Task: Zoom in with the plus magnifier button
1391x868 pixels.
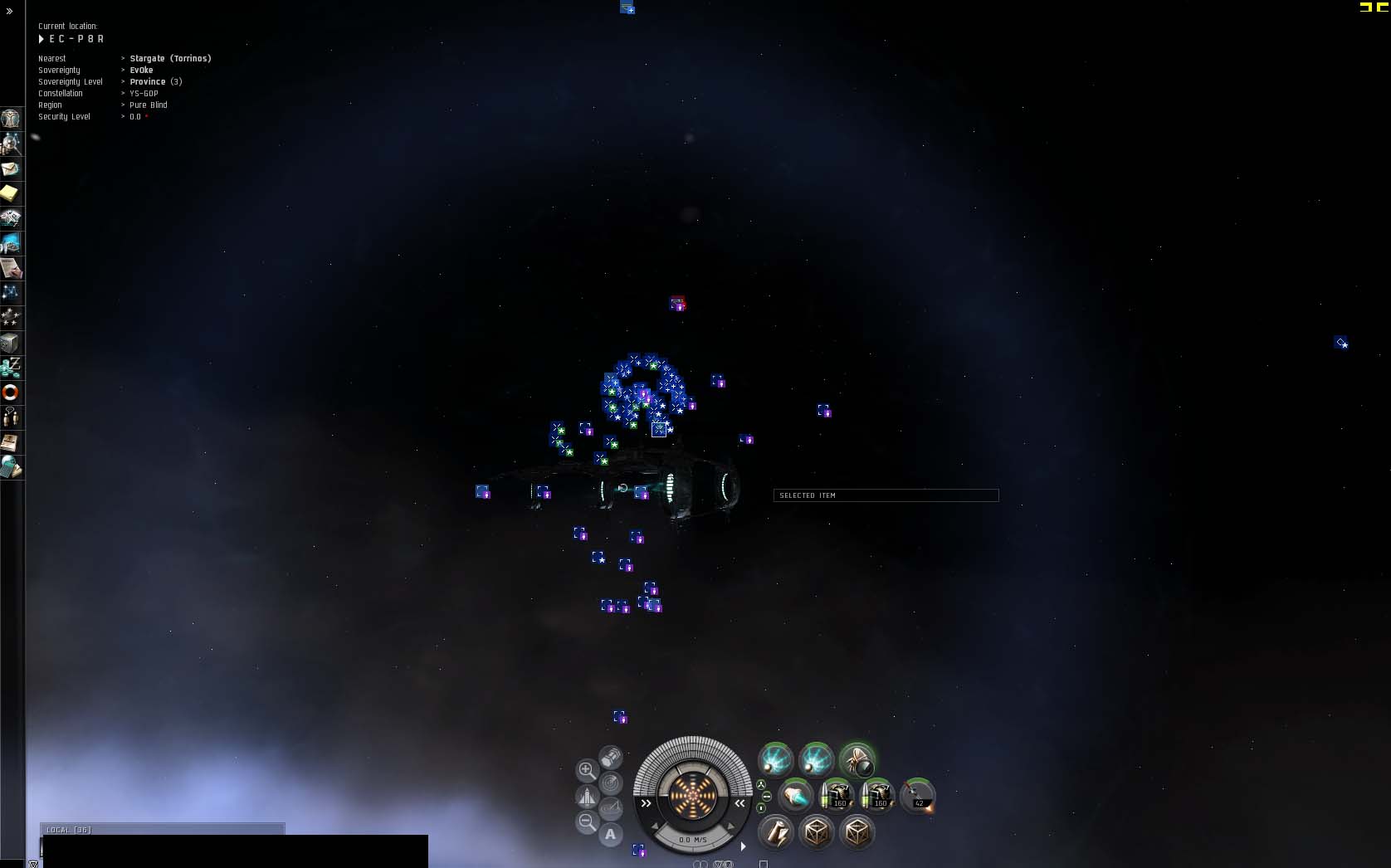Action: [x=587, y=770]
